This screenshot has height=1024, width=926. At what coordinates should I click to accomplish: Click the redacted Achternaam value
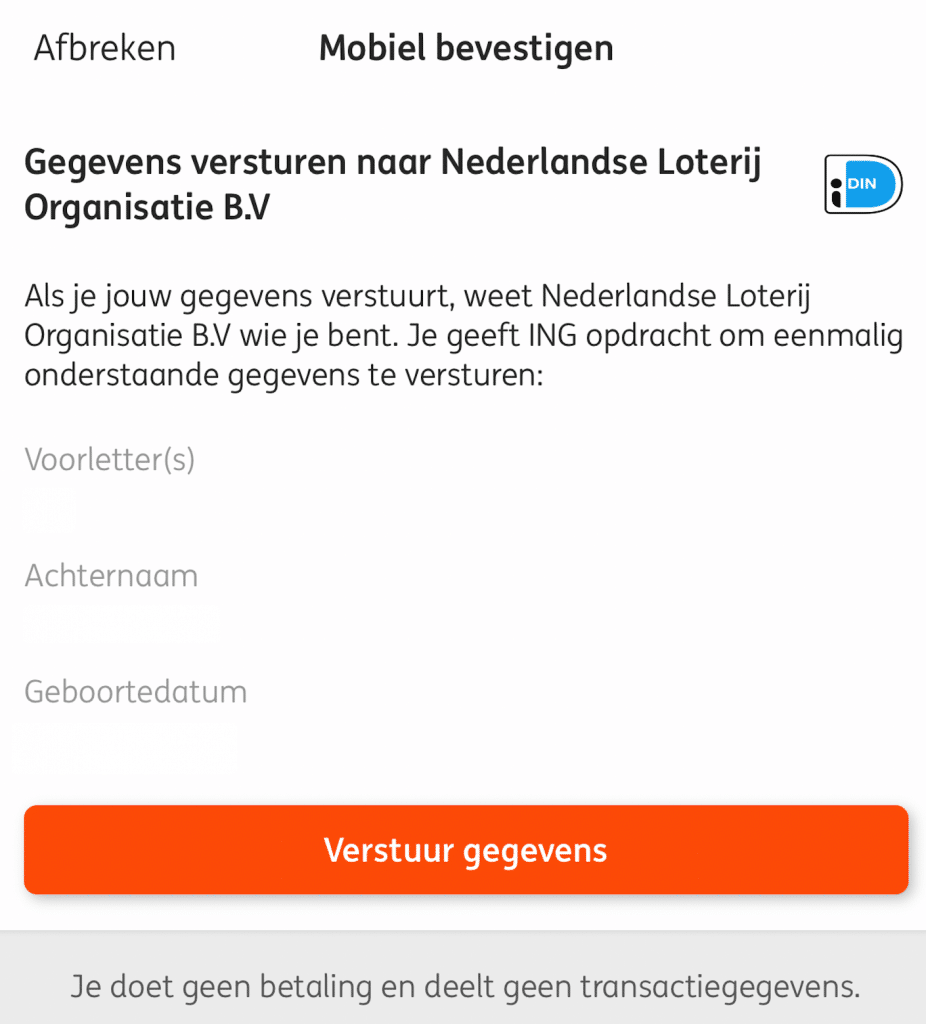tap(120, 623)
